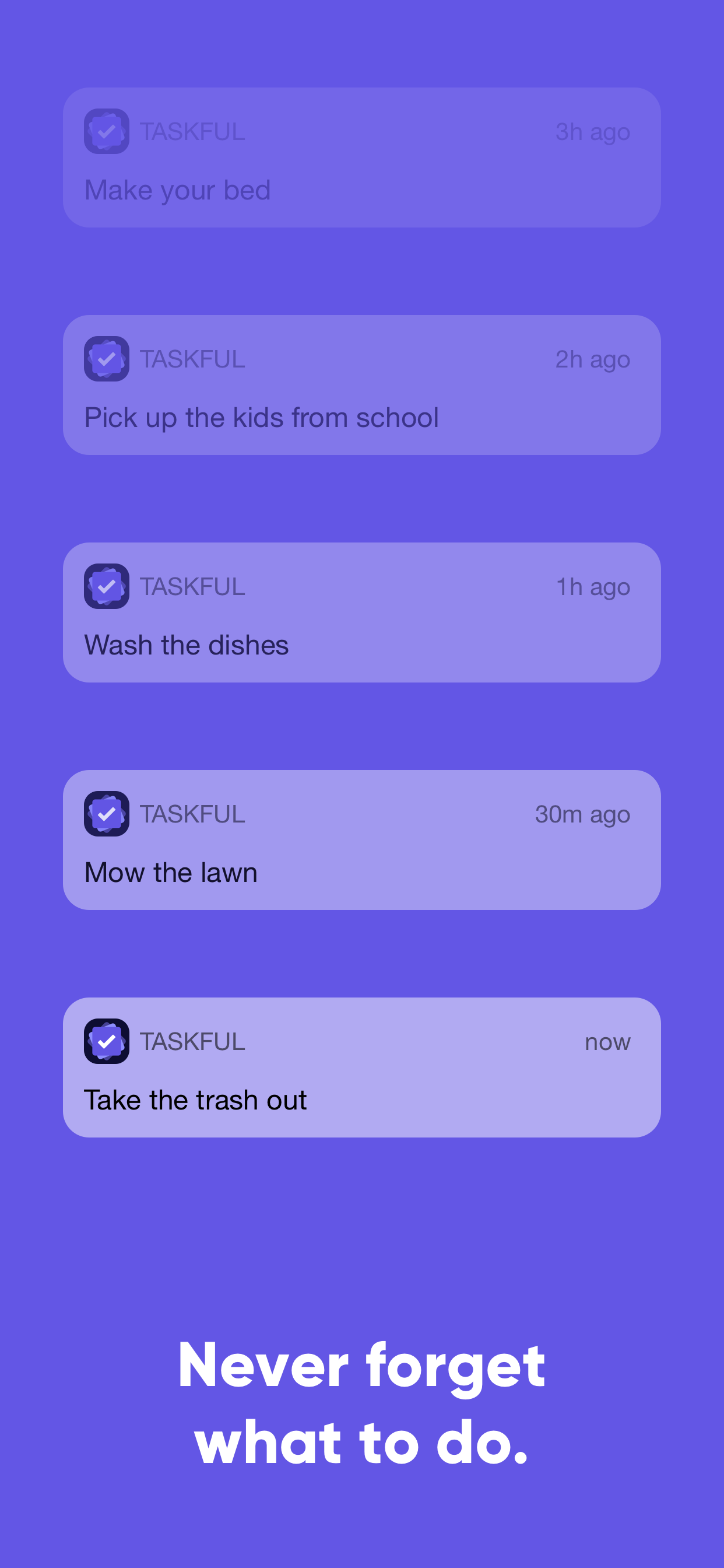Click the Taskful app icon on 'Mow the lawn' notification
The height and width of the screenshot is (1568, 724).
[x=107, y=814]
